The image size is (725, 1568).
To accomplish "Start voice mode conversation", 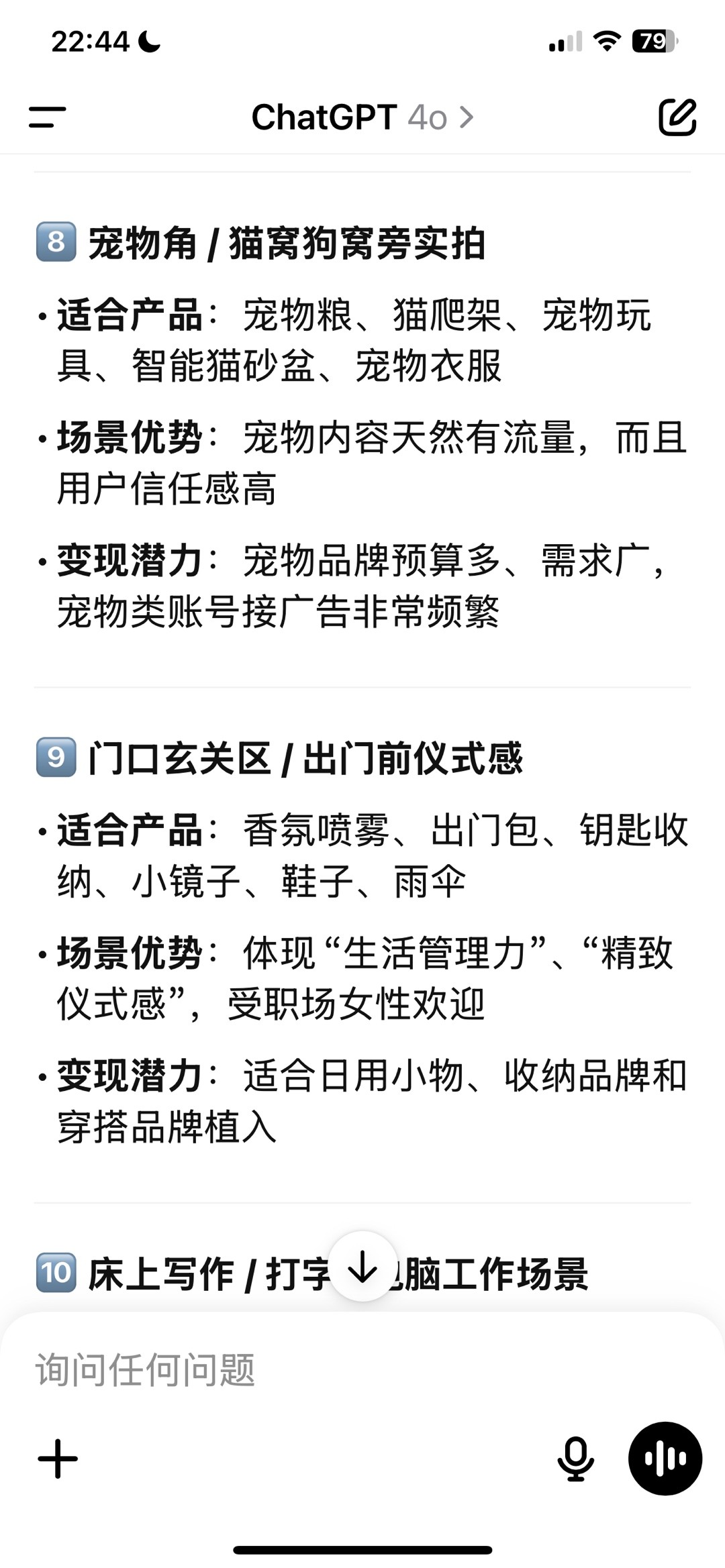I will (665, 1459).
